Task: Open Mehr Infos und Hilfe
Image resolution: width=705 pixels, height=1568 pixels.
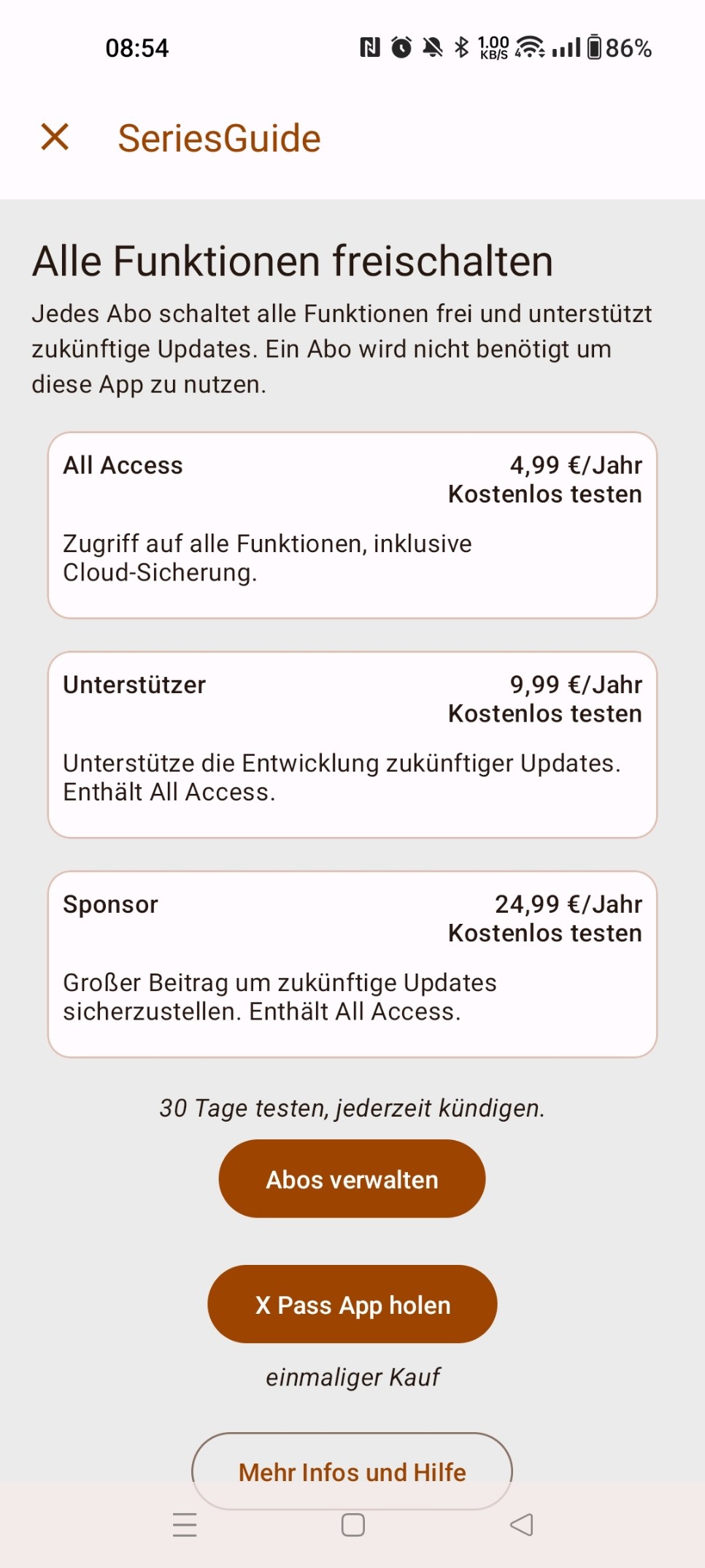Action: [352, 1472]
